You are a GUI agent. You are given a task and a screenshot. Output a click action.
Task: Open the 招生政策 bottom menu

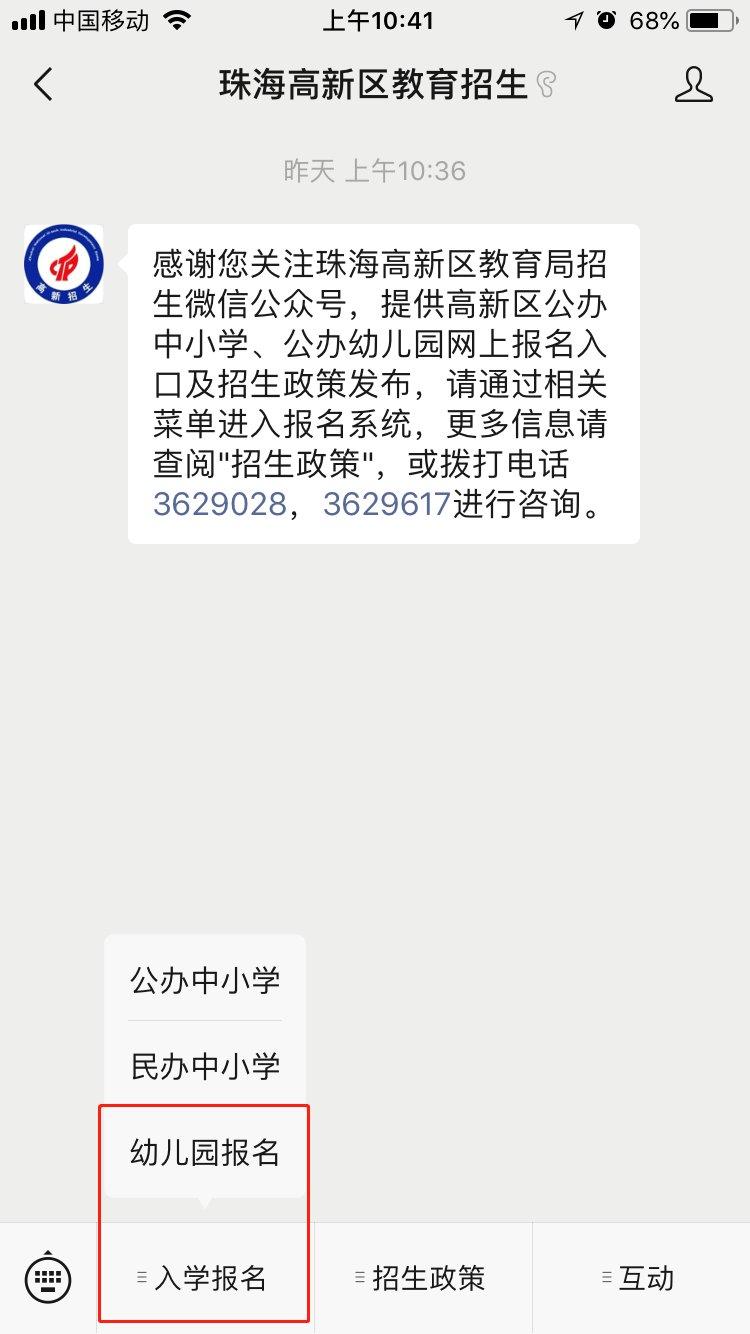click(422, 1278)
